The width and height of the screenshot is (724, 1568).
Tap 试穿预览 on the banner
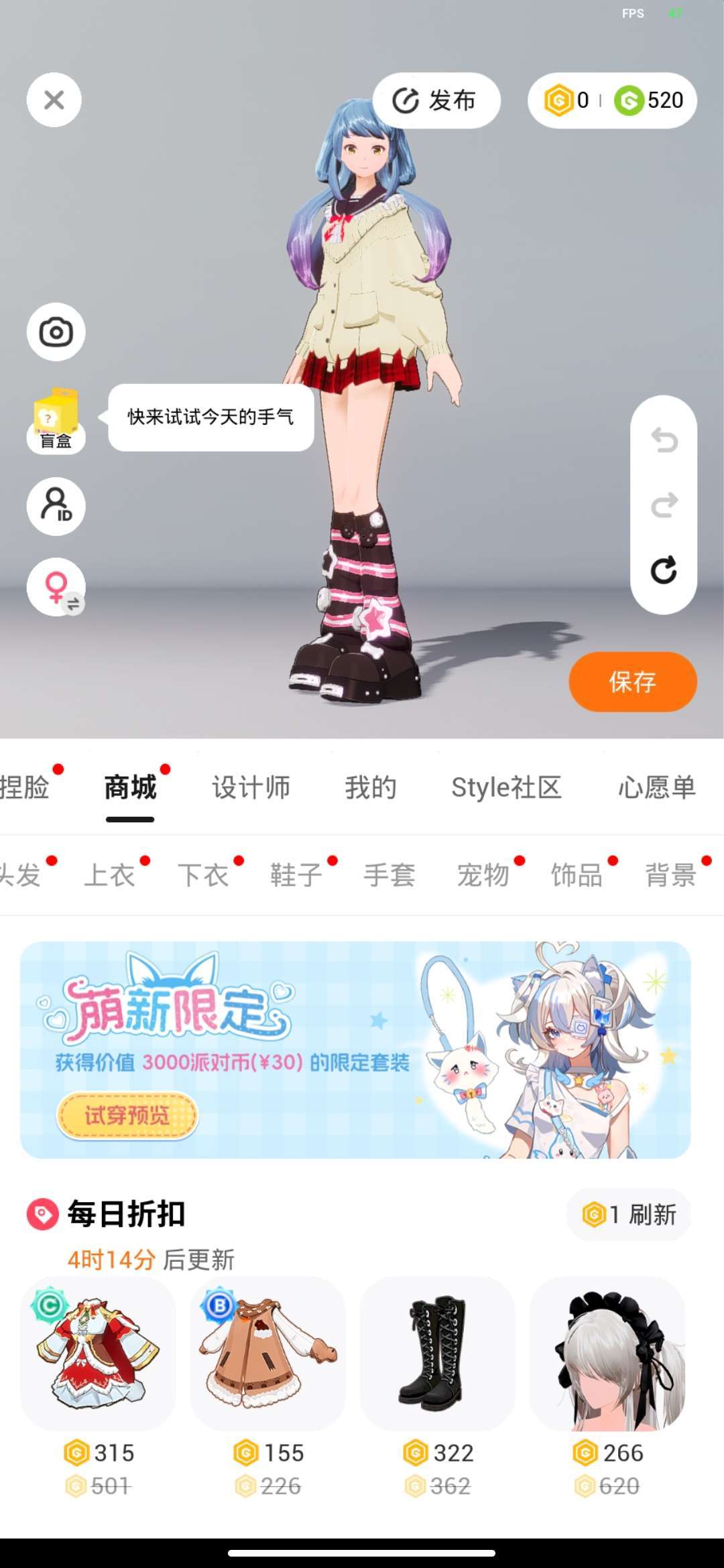coord(127,1115)
